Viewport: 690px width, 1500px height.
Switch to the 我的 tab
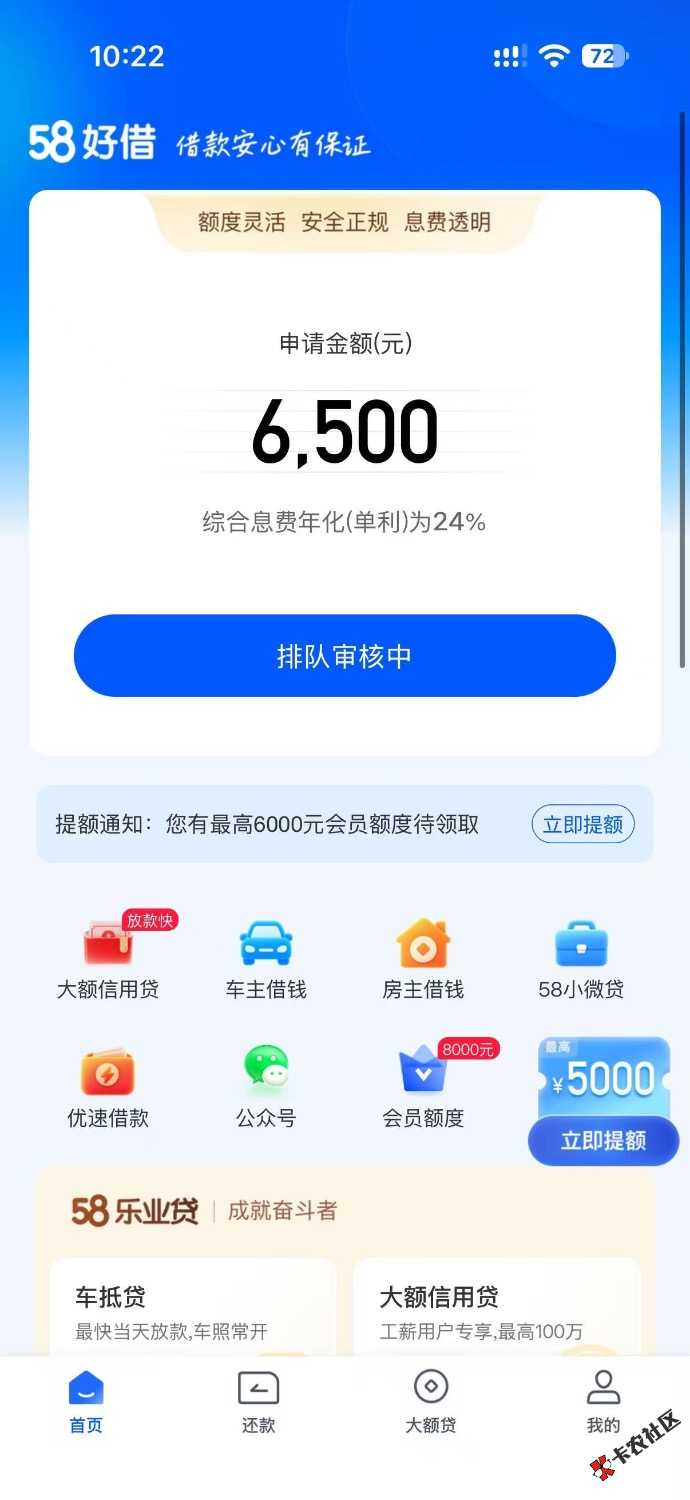tap(603, 1402)
